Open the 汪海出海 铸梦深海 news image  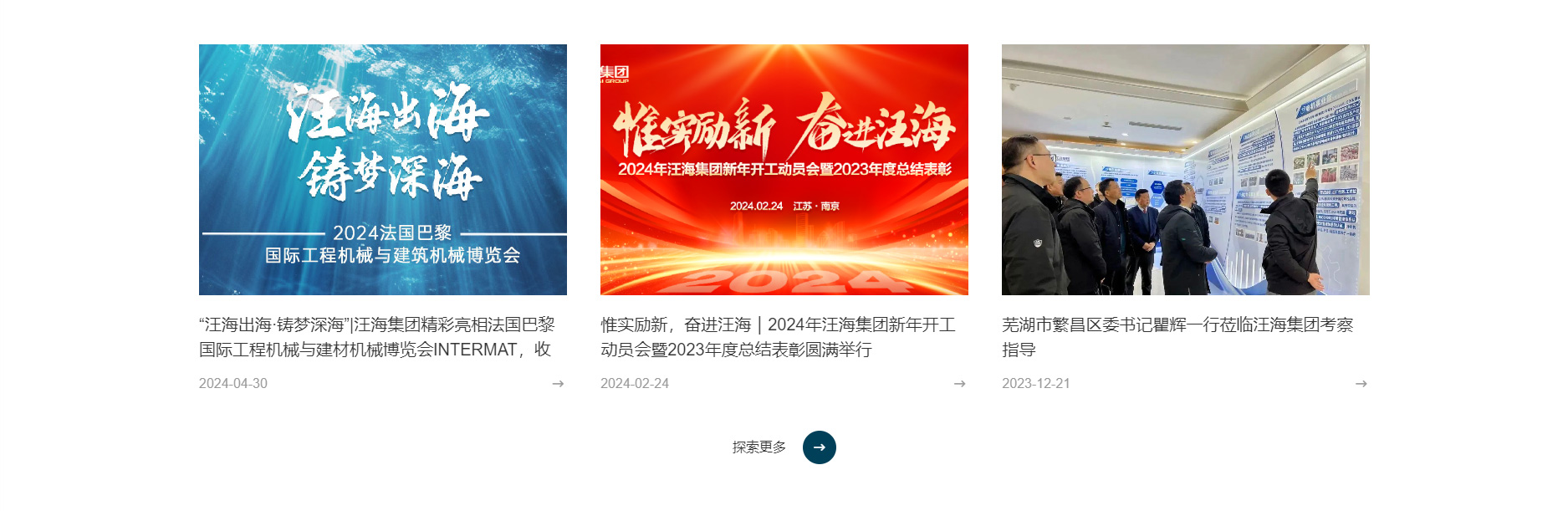(x=382, y=169)
